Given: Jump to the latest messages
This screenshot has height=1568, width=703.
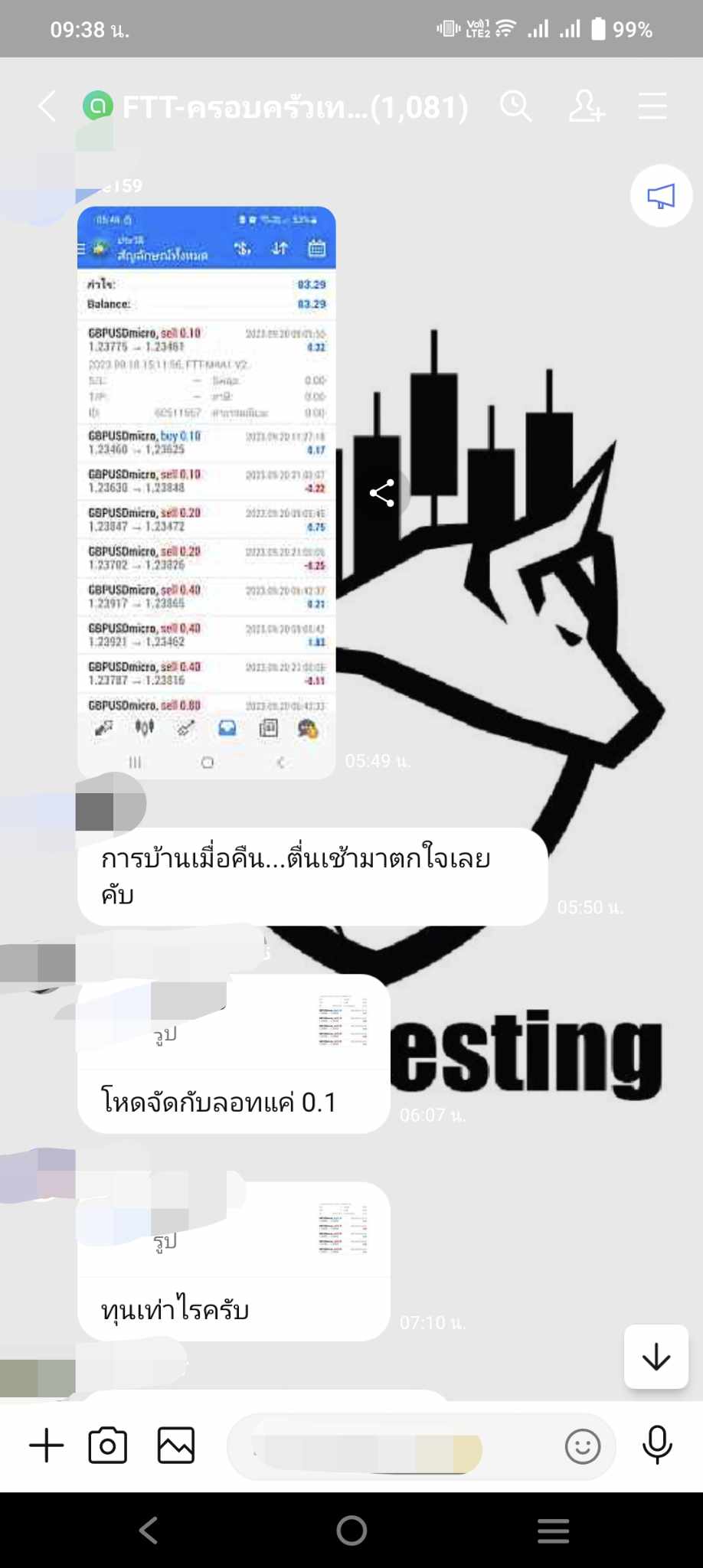Looking at the screenshot, I should click(x=656, y=1356).
